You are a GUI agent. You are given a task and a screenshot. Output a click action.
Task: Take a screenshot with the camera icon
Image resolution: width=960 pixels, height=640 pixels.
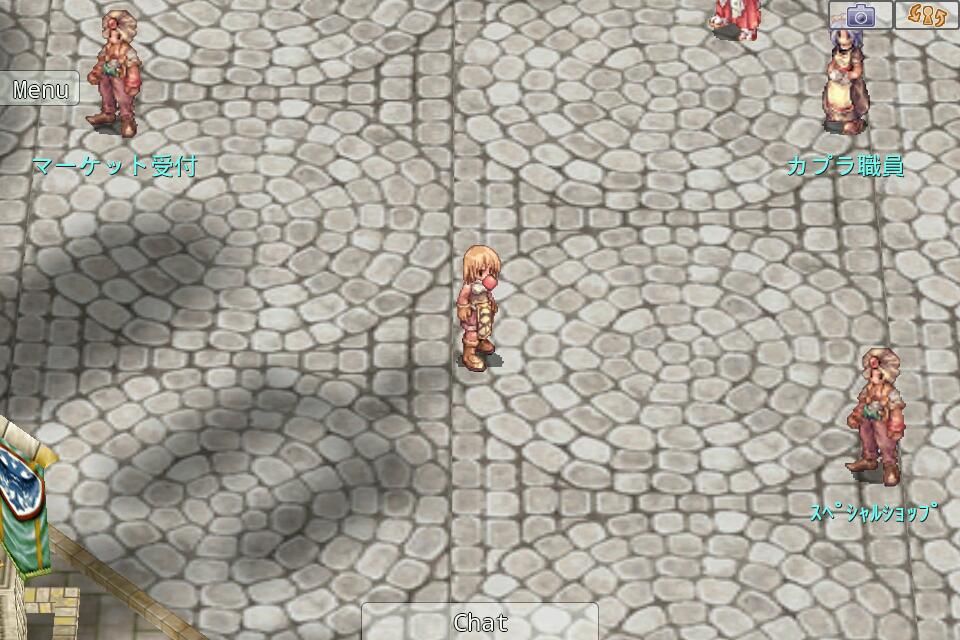click(x=860, y=15)
